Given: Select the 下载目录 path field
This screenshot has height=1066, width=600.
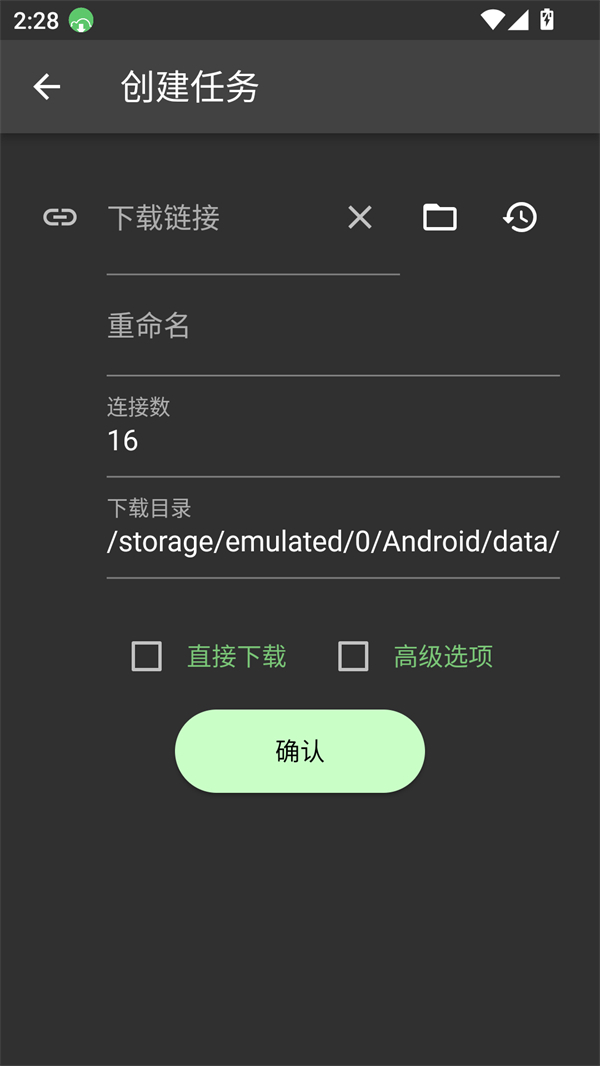Looking at the screenshot, I should coord(332,541).
